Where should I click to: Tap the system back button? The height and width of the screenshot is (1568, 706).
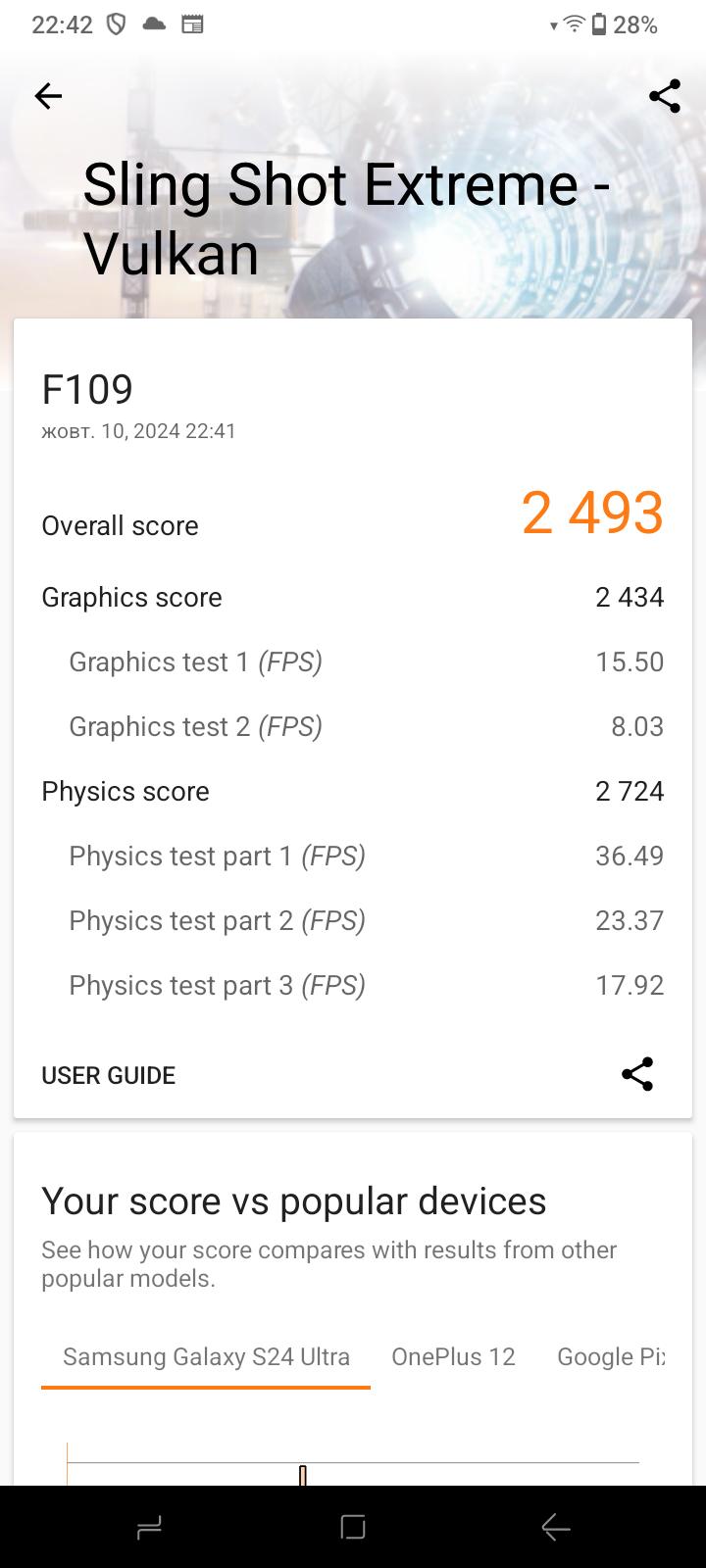pyautogui.click(x=555, y=1527)
